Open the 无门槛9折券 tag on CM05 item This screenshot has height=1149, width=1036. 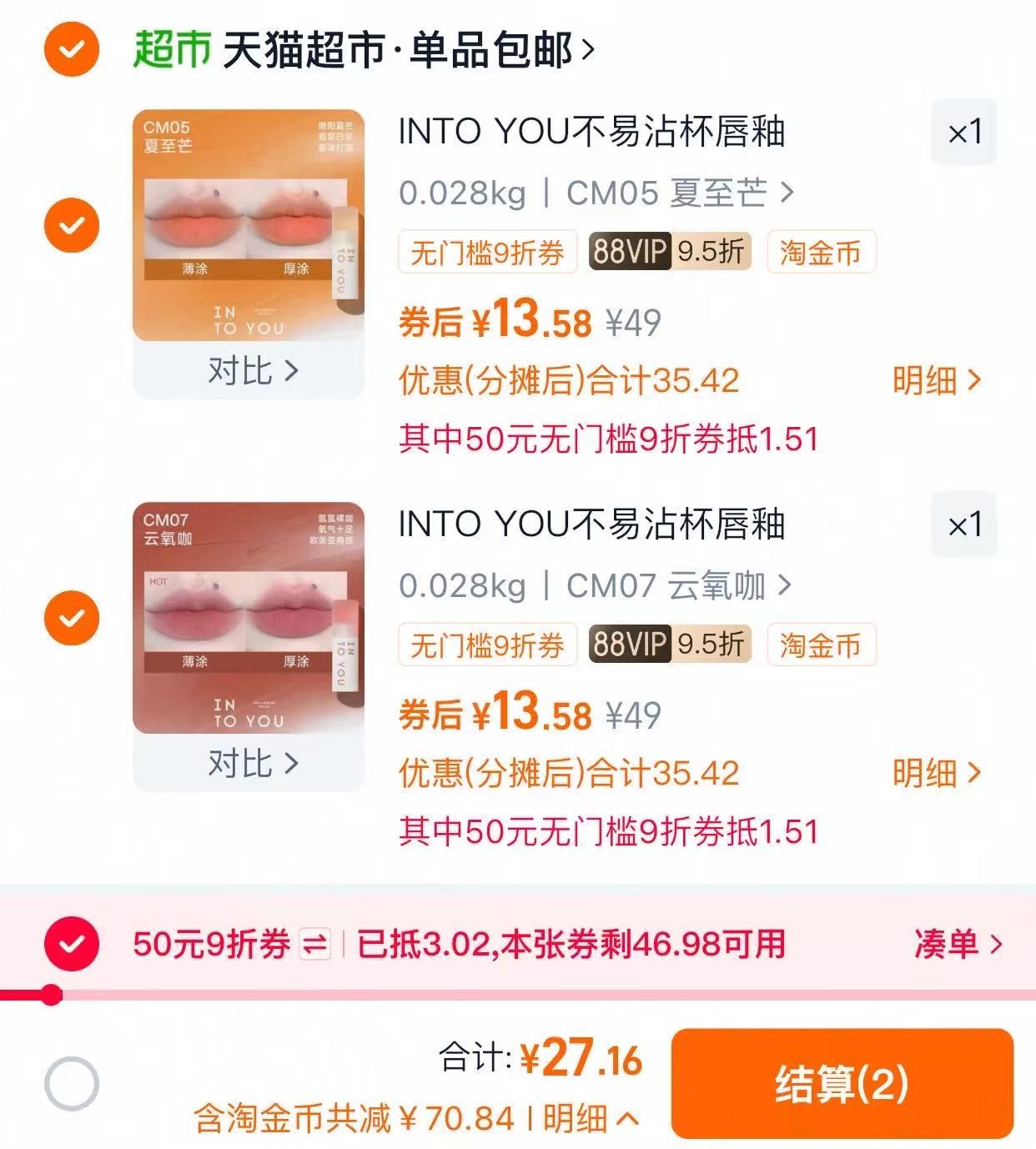488,252
